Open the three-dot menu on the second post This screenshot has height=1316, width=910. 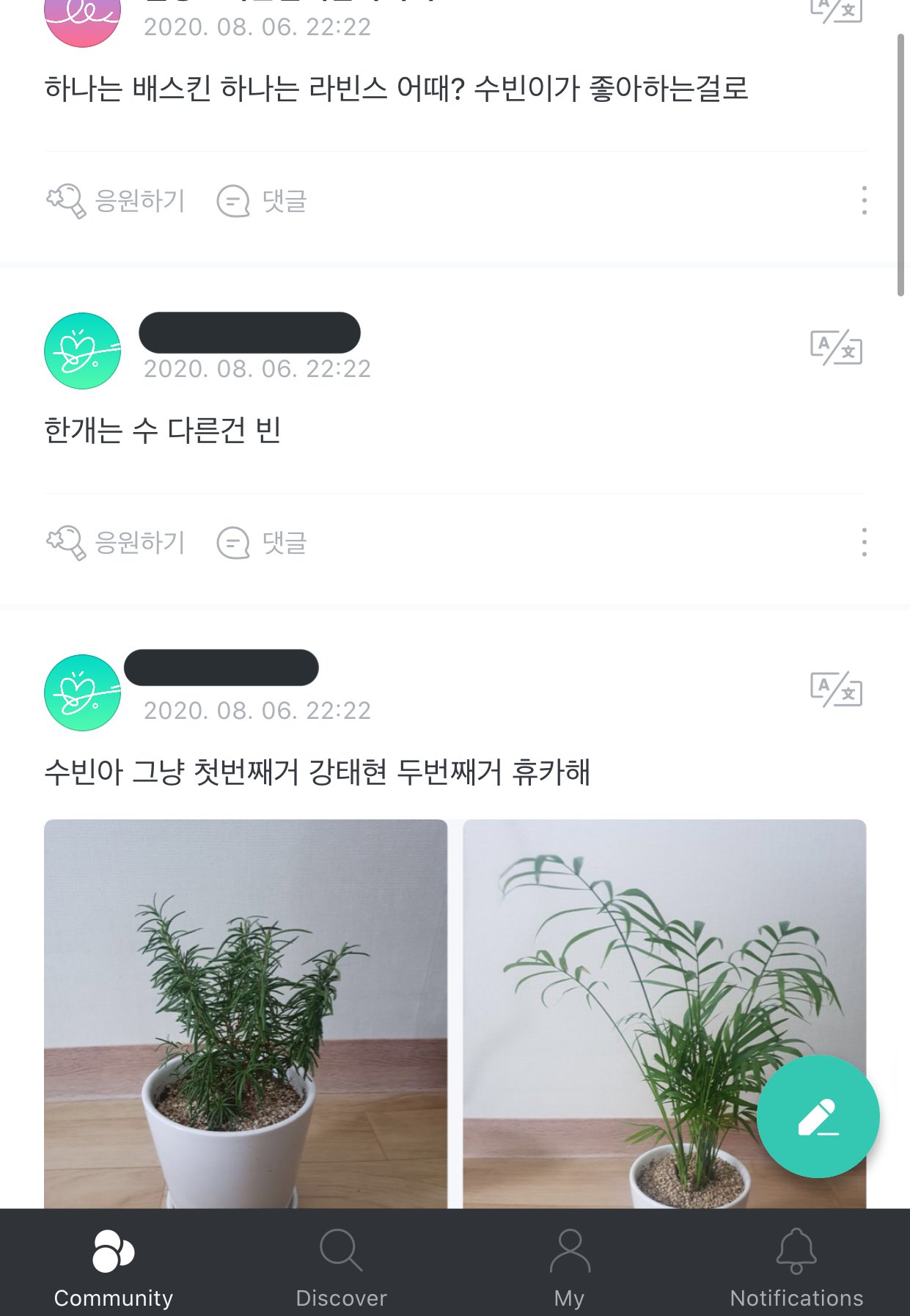(x=865, y=543)
